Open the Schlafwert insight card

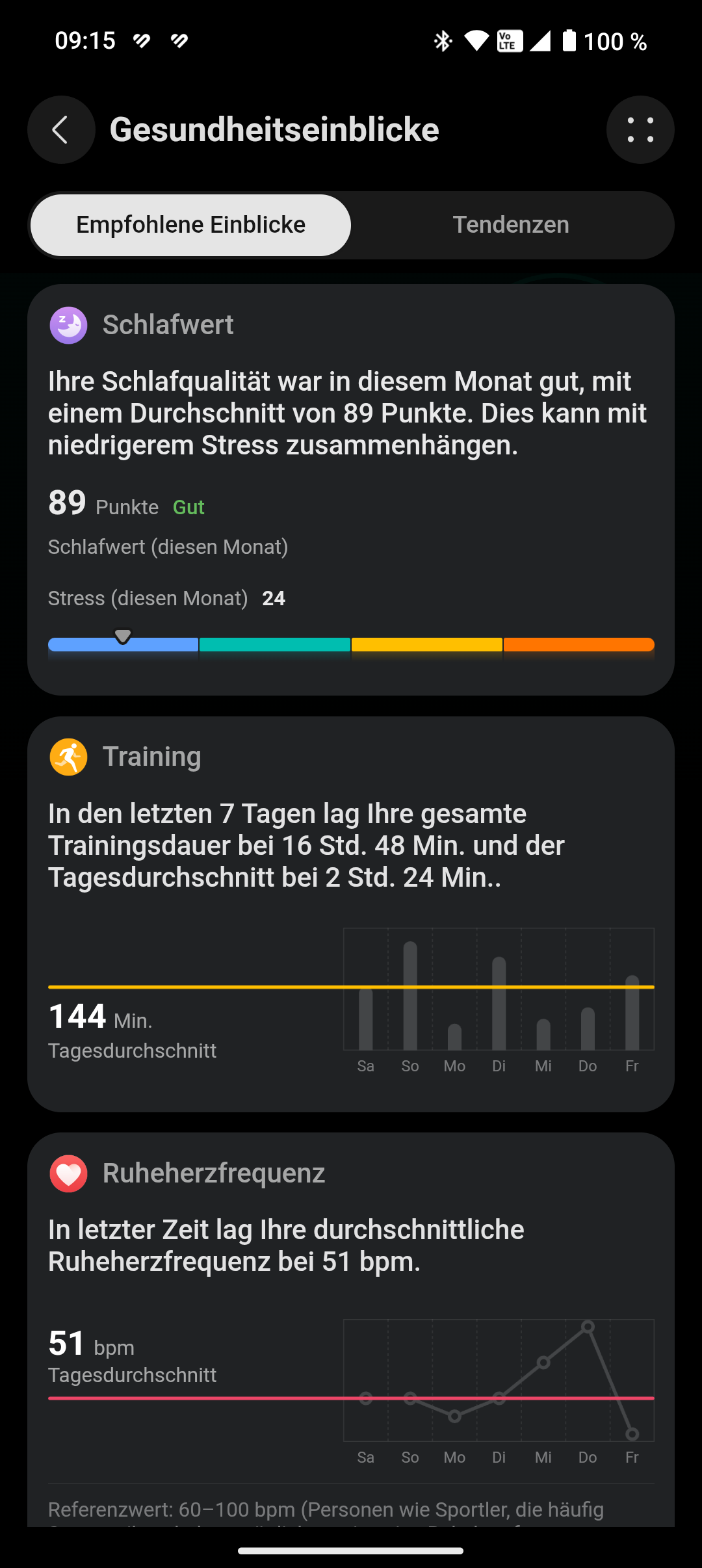pos(351,490)
